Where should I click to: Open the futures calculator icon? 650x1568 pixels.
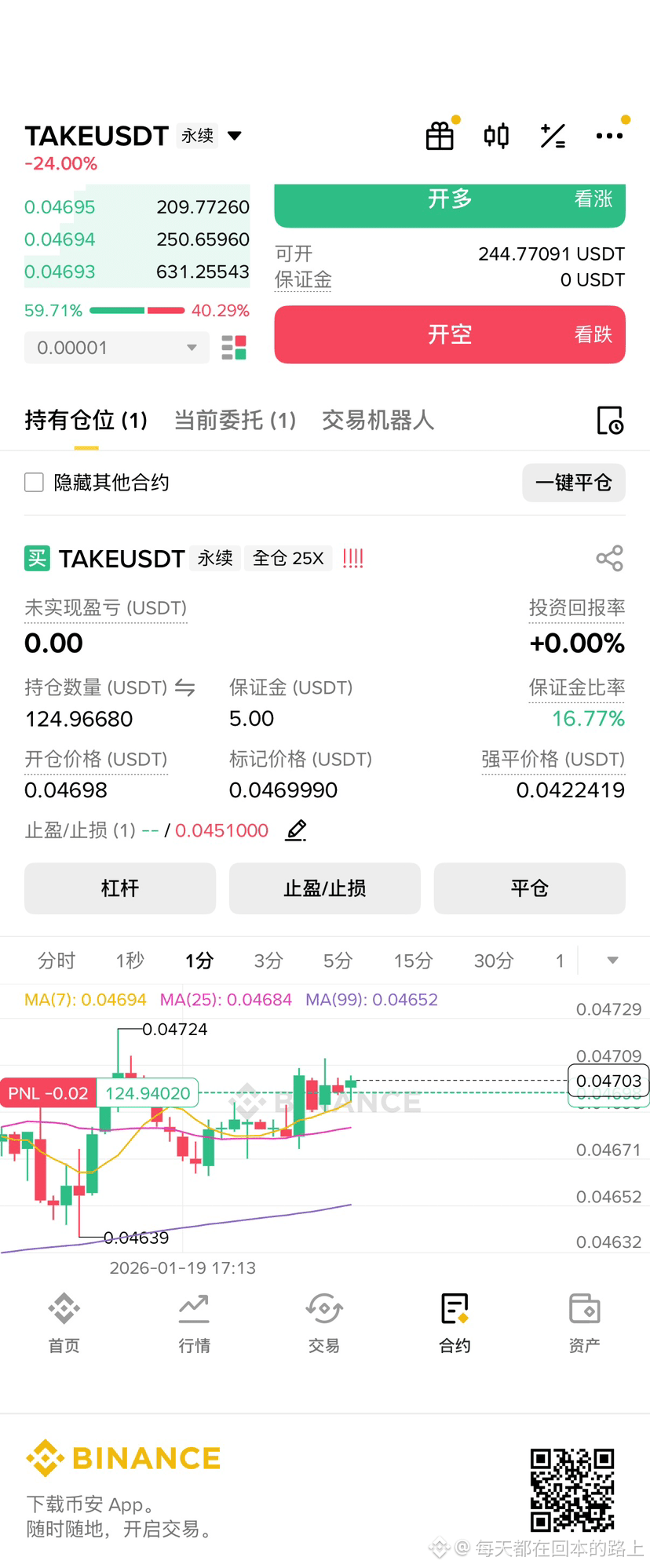click(x=553, y=135)
